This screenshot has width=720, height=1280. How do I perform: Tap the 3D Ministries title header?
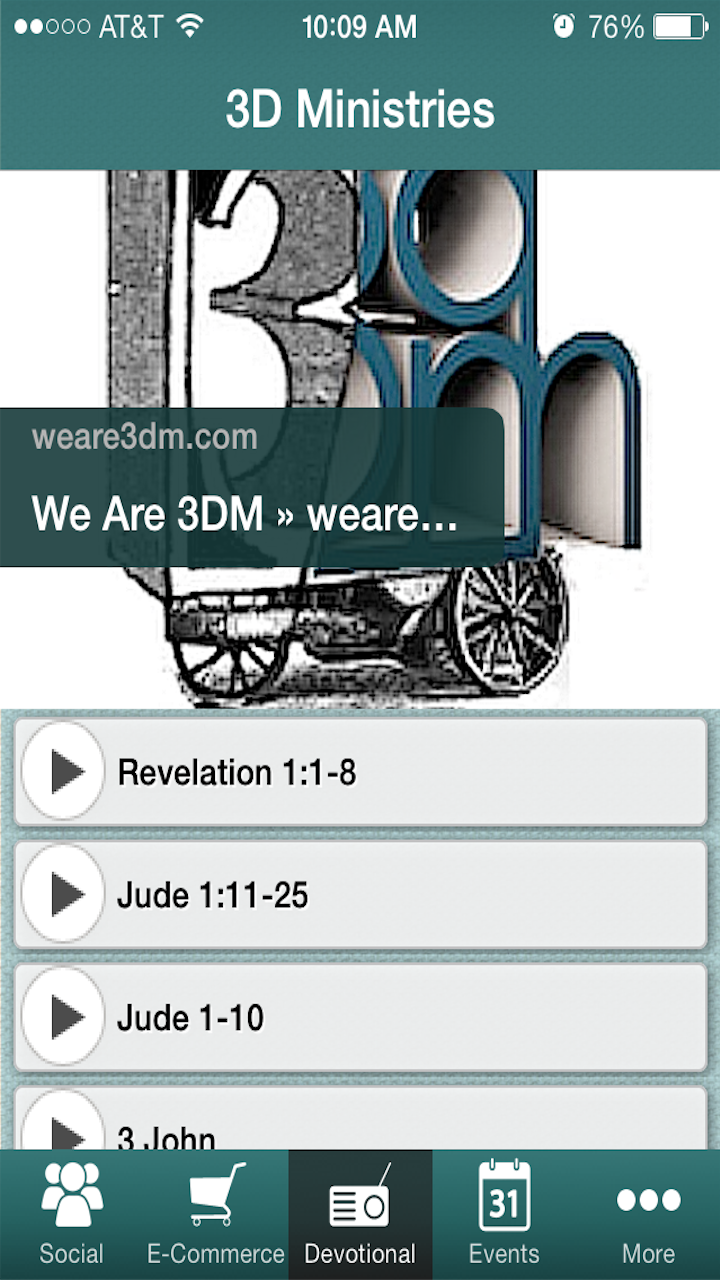click(x=360, y=110)
